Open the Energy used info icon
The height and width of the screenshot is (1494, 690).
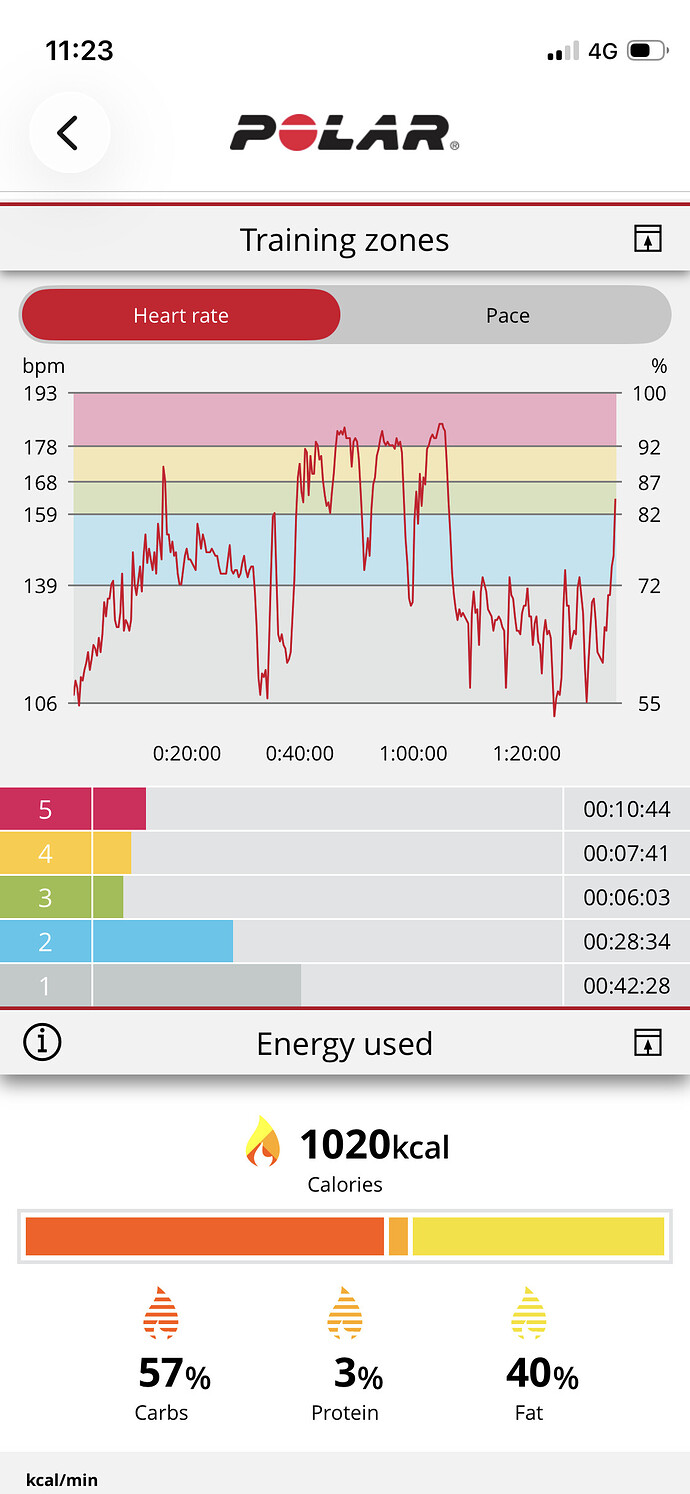[42, 1043]
